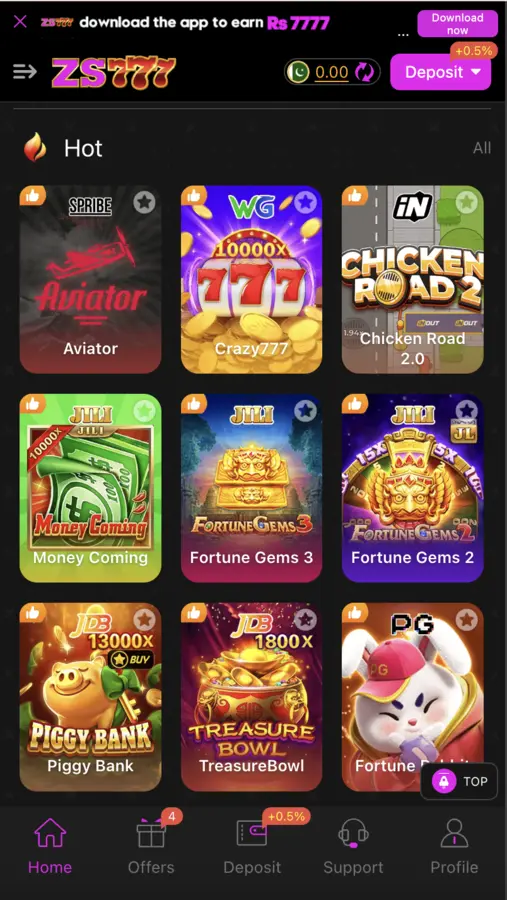Favorite the Aviator game star
The width and height of the screenshot is (507, 900).
(145, 202)
